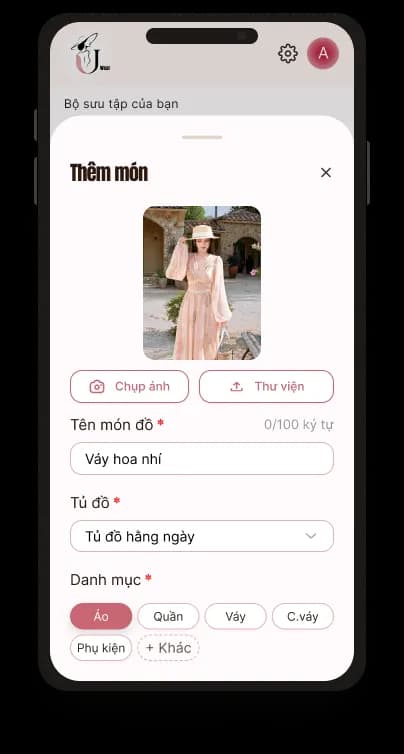
Task: Focus the Tên món đồ text field
Action: pos(202,459)
